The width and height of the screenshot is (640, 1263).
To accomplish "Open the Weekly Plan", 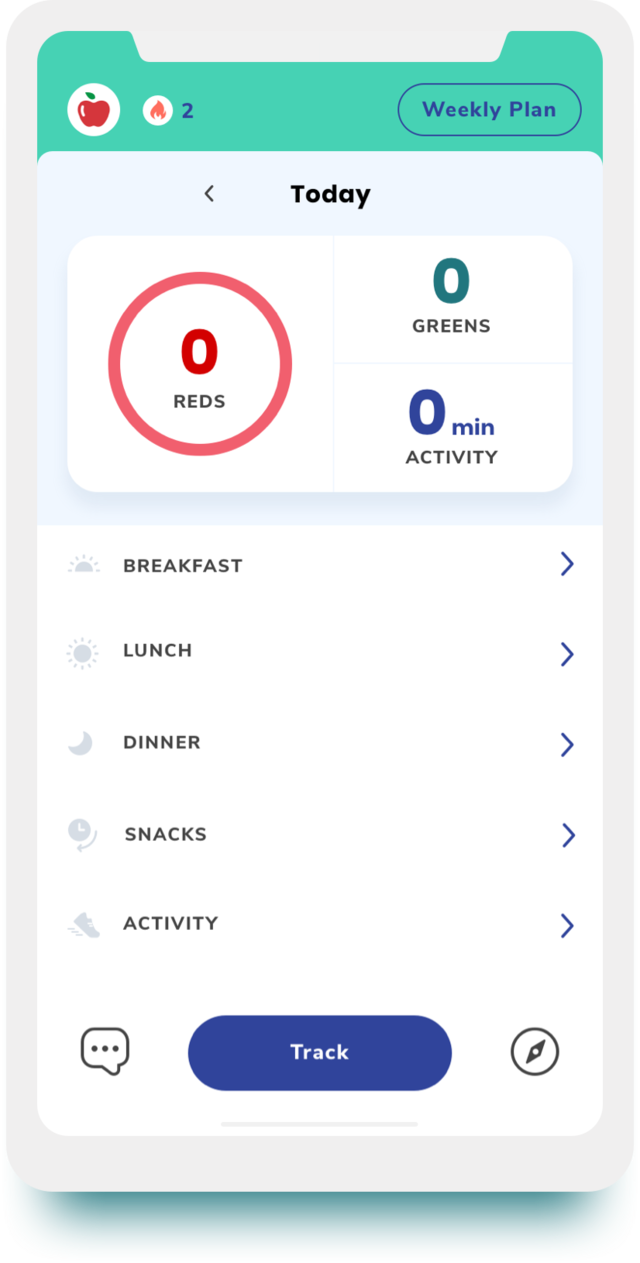I will coord(489,109).
